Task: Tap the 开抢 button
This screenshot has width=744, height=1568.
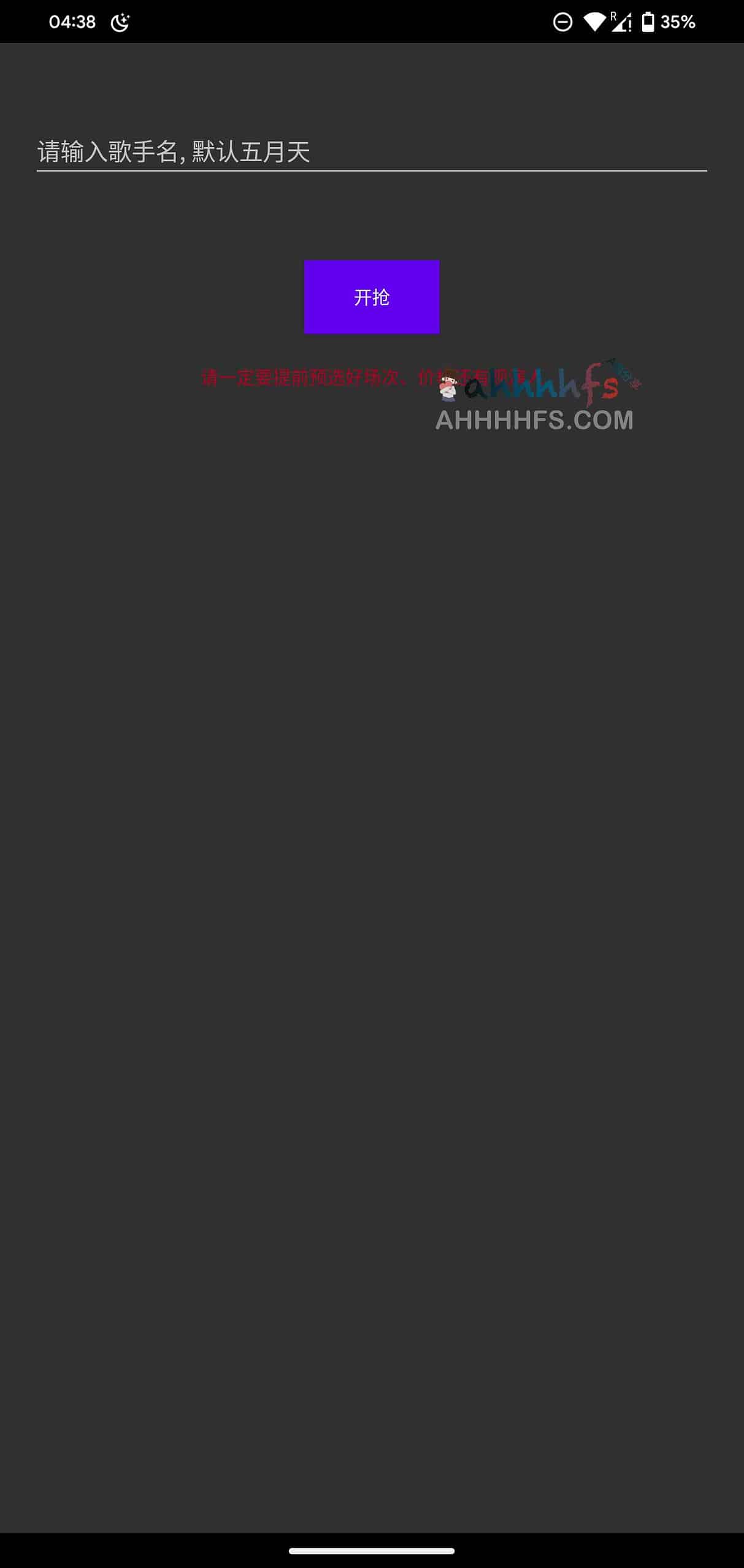Action: coord(372,297)
